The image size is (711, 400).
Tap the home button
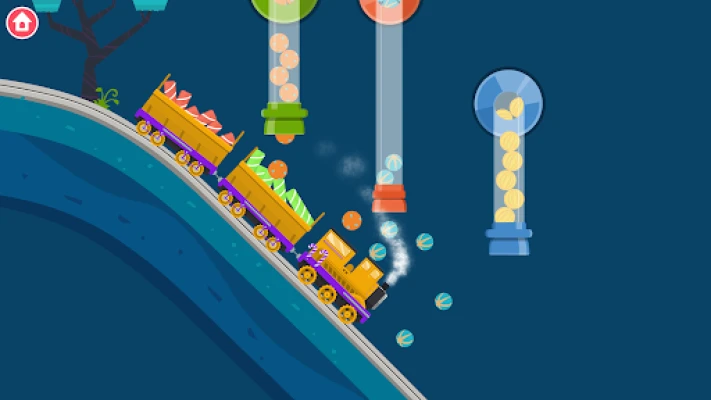coord(21,22)
